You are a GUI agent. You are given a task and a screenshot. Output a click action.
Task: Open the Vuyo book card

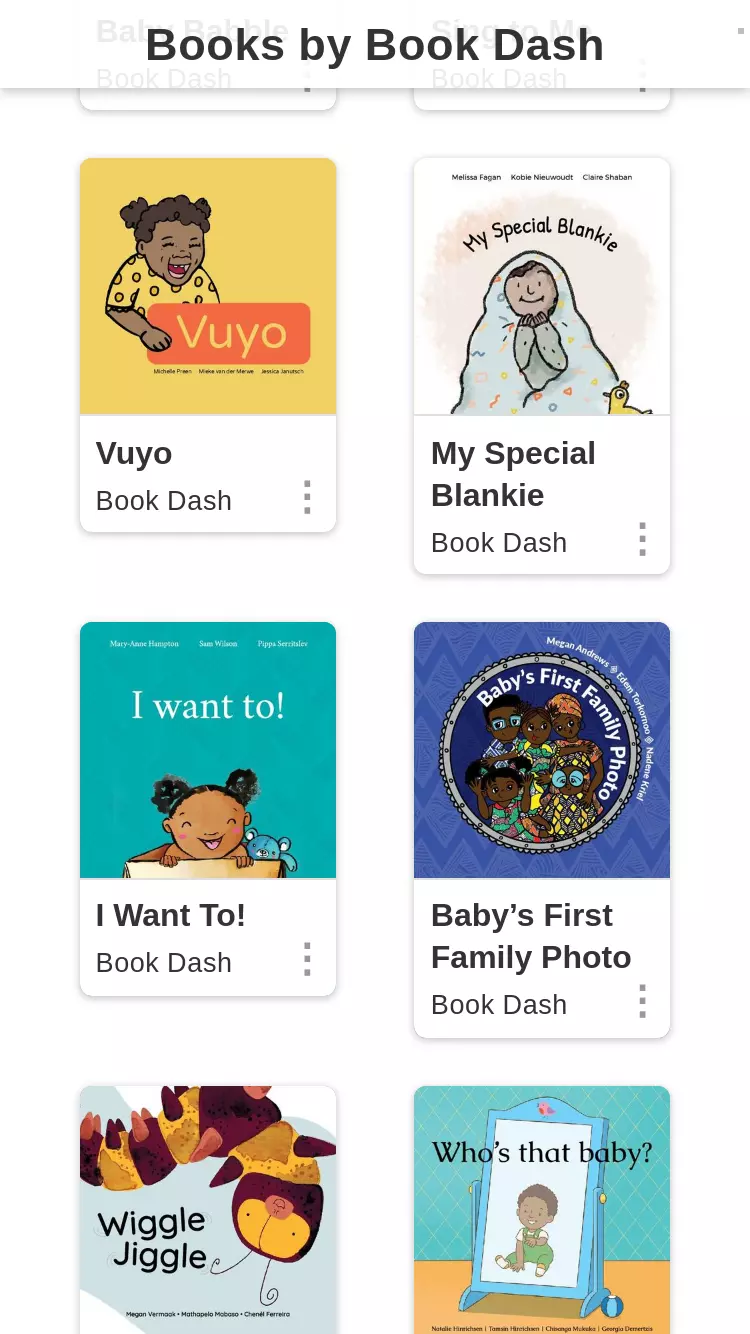208,286
